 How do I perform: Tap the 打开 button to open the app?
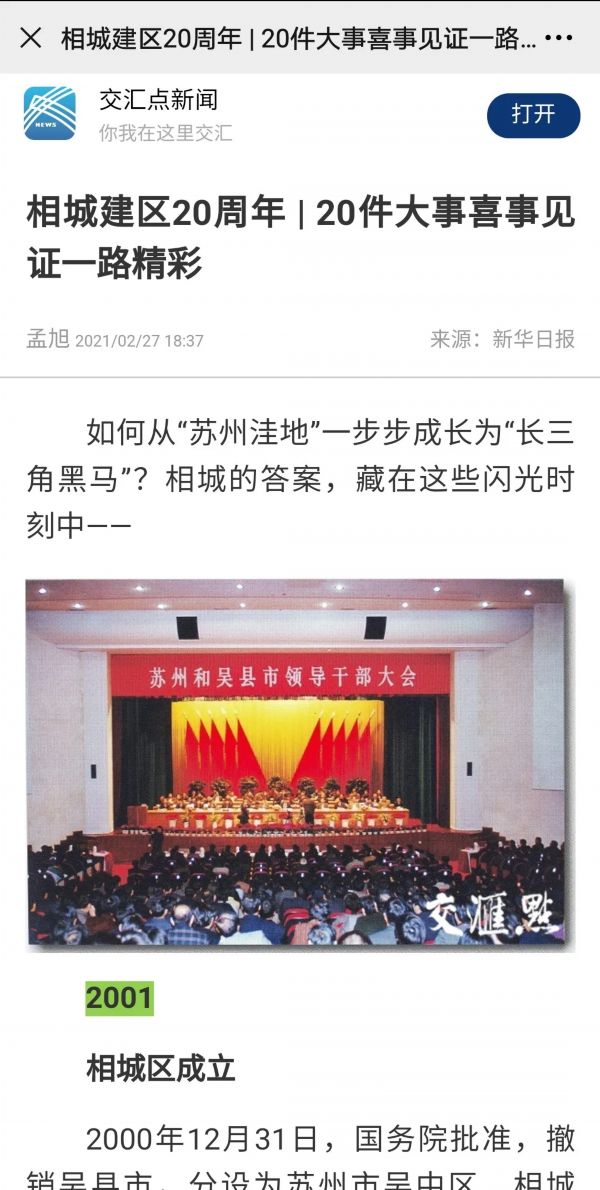point(533,115)
